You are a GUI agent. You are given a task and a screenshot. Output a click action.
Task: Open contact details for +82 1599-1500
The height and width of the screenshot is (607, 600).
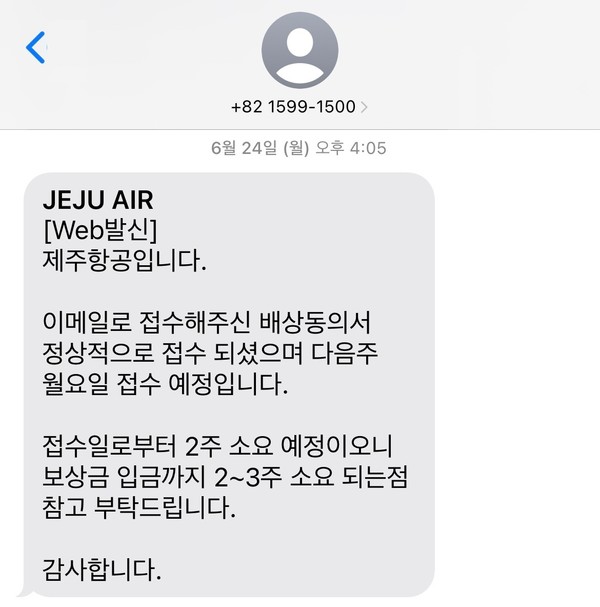point(300,106)
